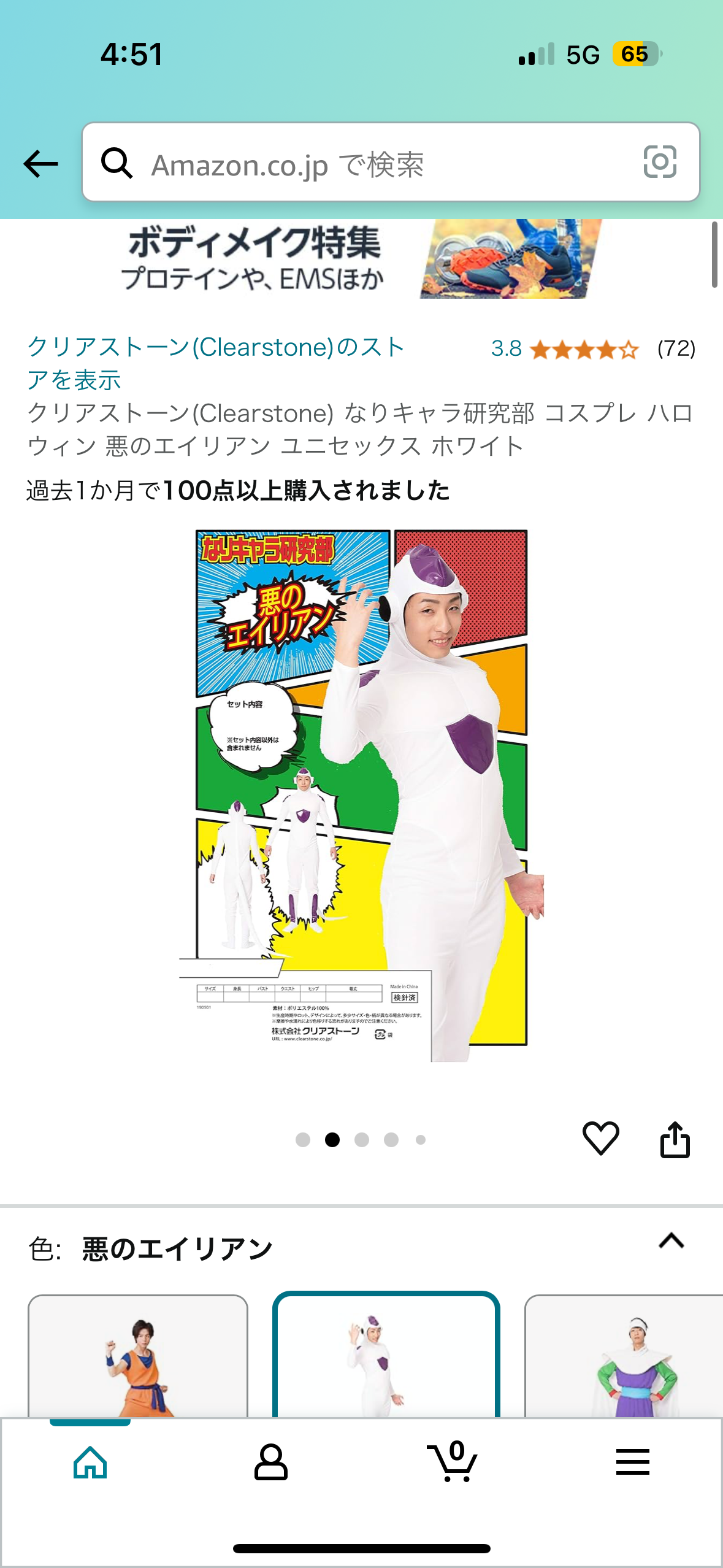Open the Amazon.co.jp search field
This screenshot has height=1568, width=723.
[368, 164]
